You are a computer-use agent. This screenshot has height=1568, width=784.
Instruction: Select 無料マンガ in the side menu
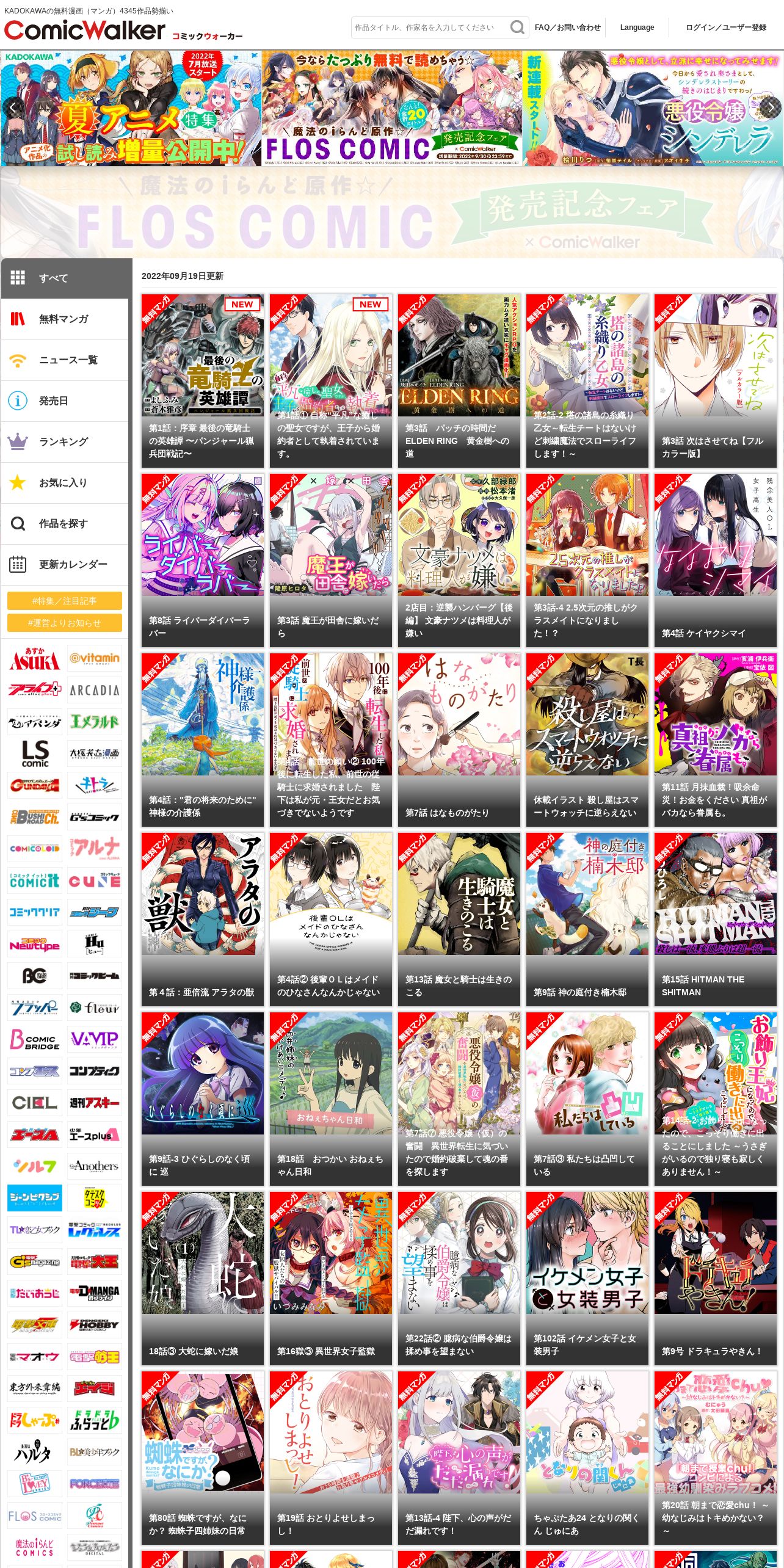pos(65,319)
